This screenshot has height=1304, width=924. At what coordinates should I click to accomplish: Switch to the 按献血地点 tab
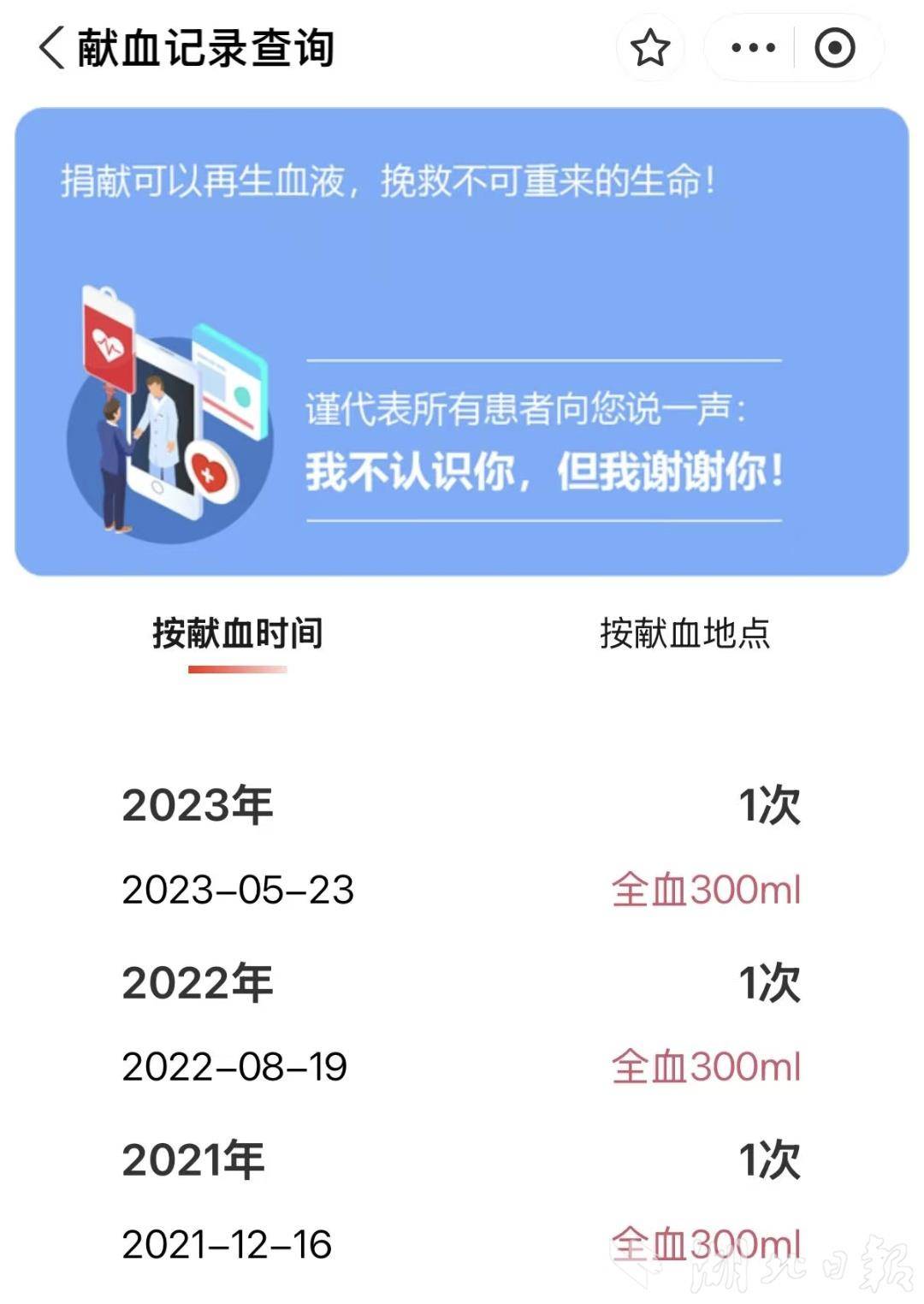(x=684, y=634)
